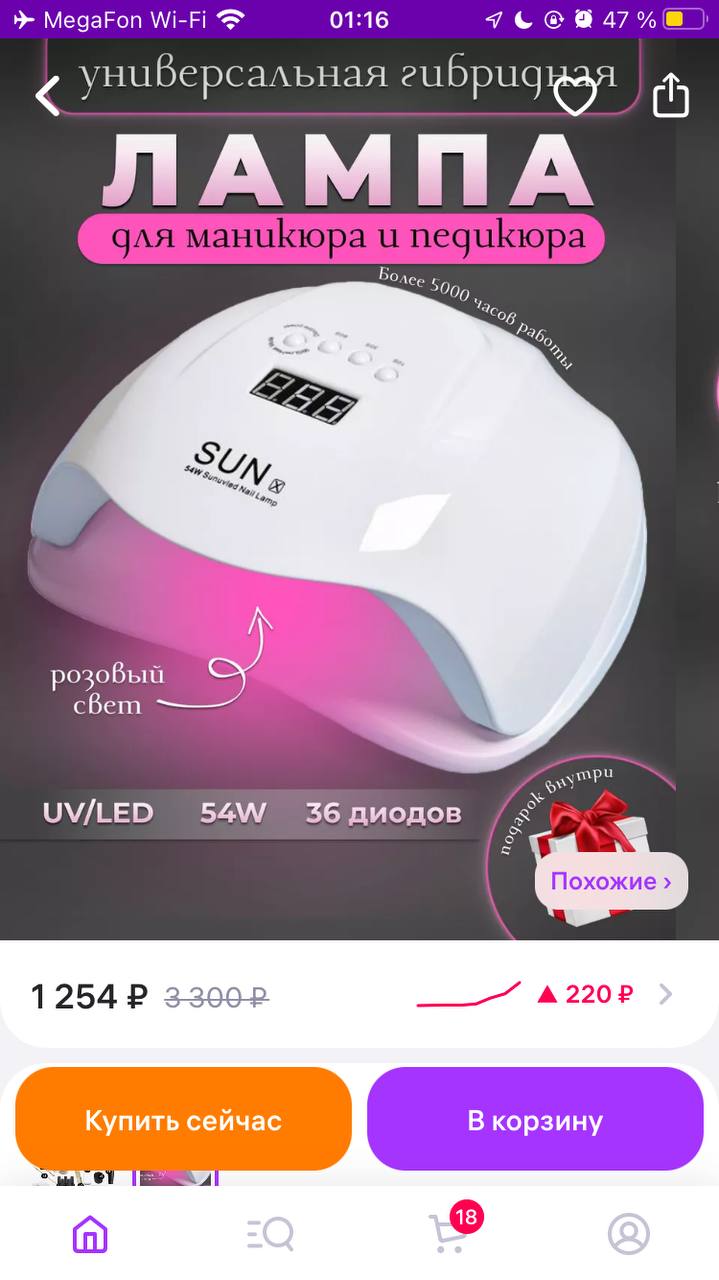Tap Купить сейчас to buy now
Screen dimensions: 719x1280
click(x=183, y=1119)
